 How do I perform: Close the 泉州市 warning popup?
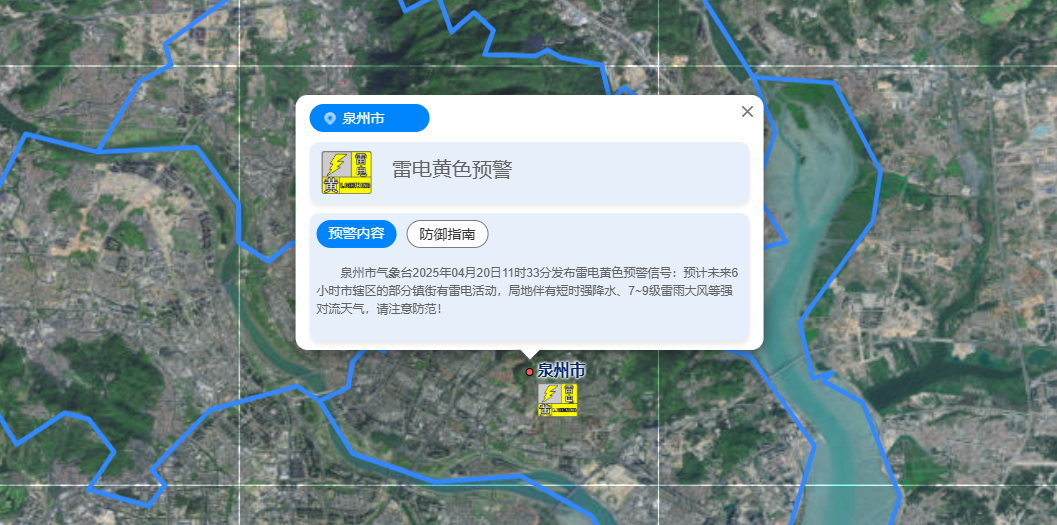tap(747, 112)
